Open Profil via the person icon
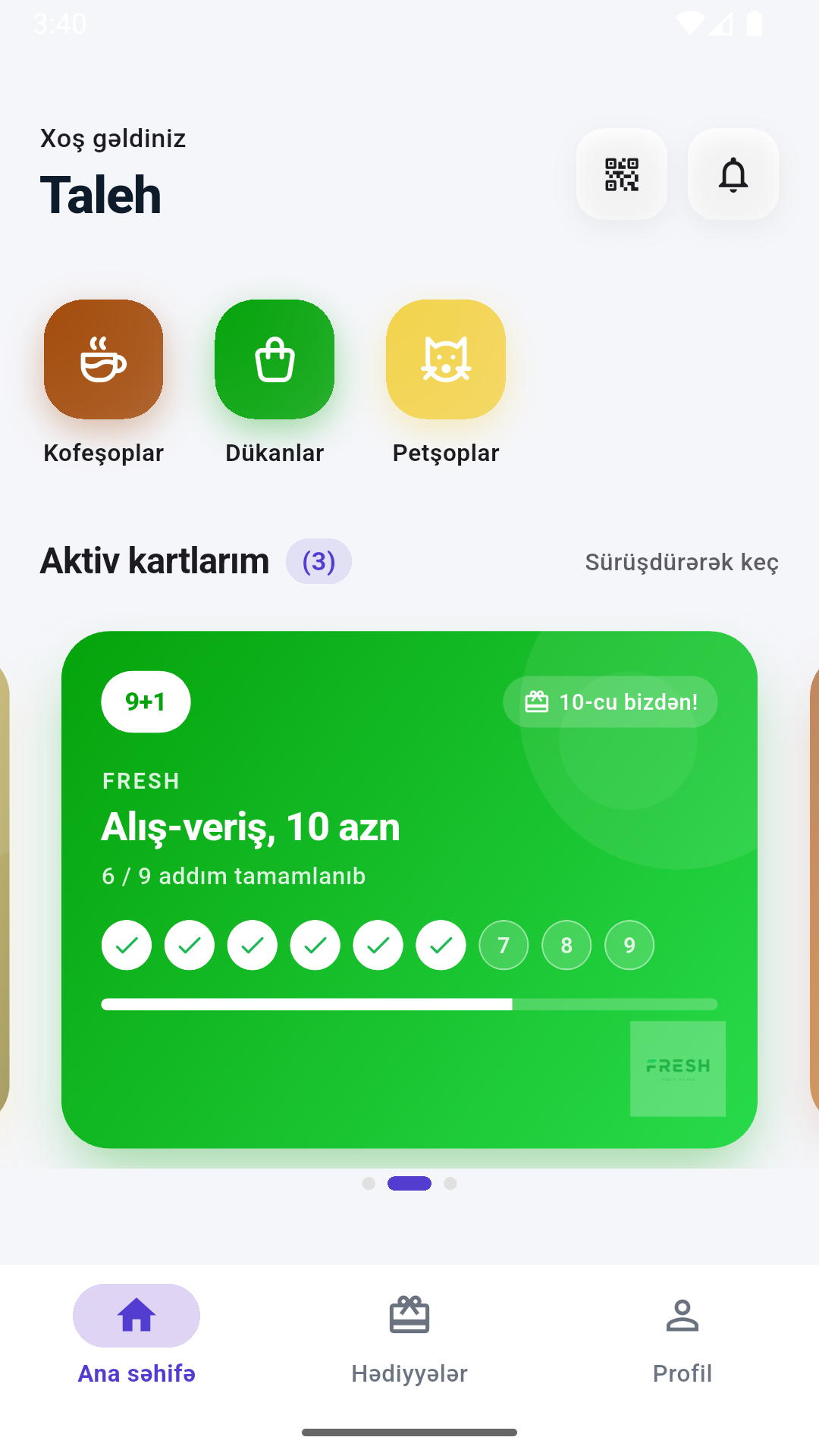 point(682,1316)
